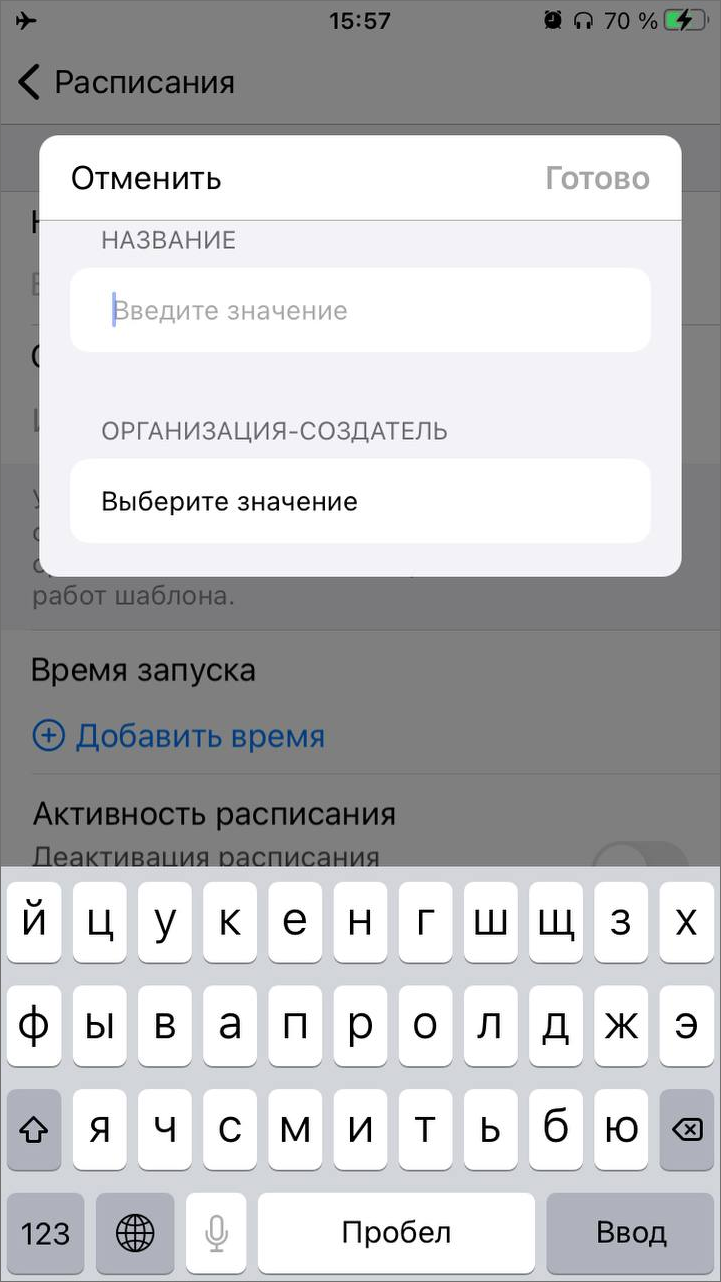Hit the Ввод return key

coord(631,1233)
